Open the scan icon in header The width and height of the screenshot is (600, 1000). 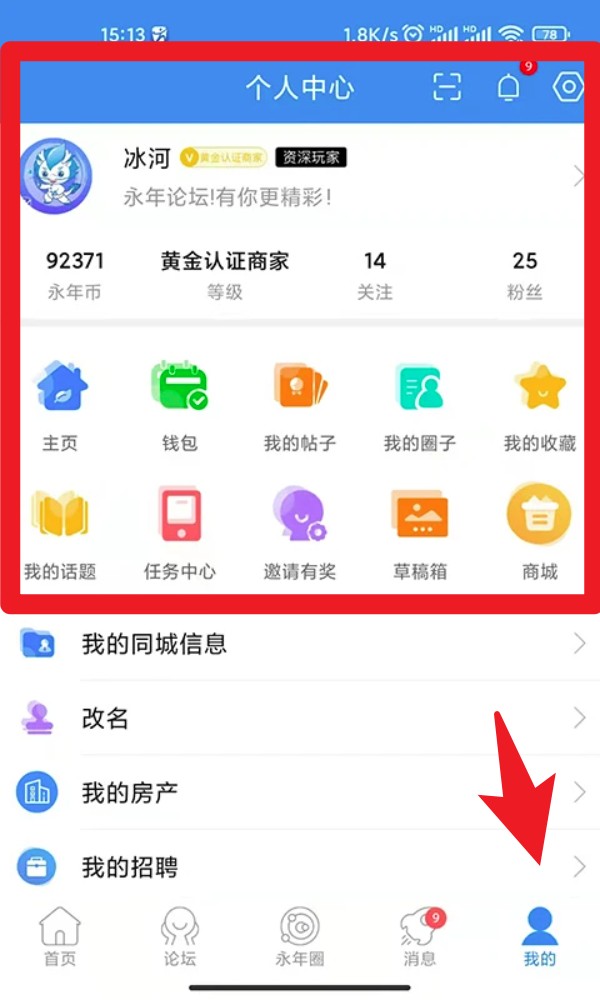pyautogui.click(x=448, y=87)
